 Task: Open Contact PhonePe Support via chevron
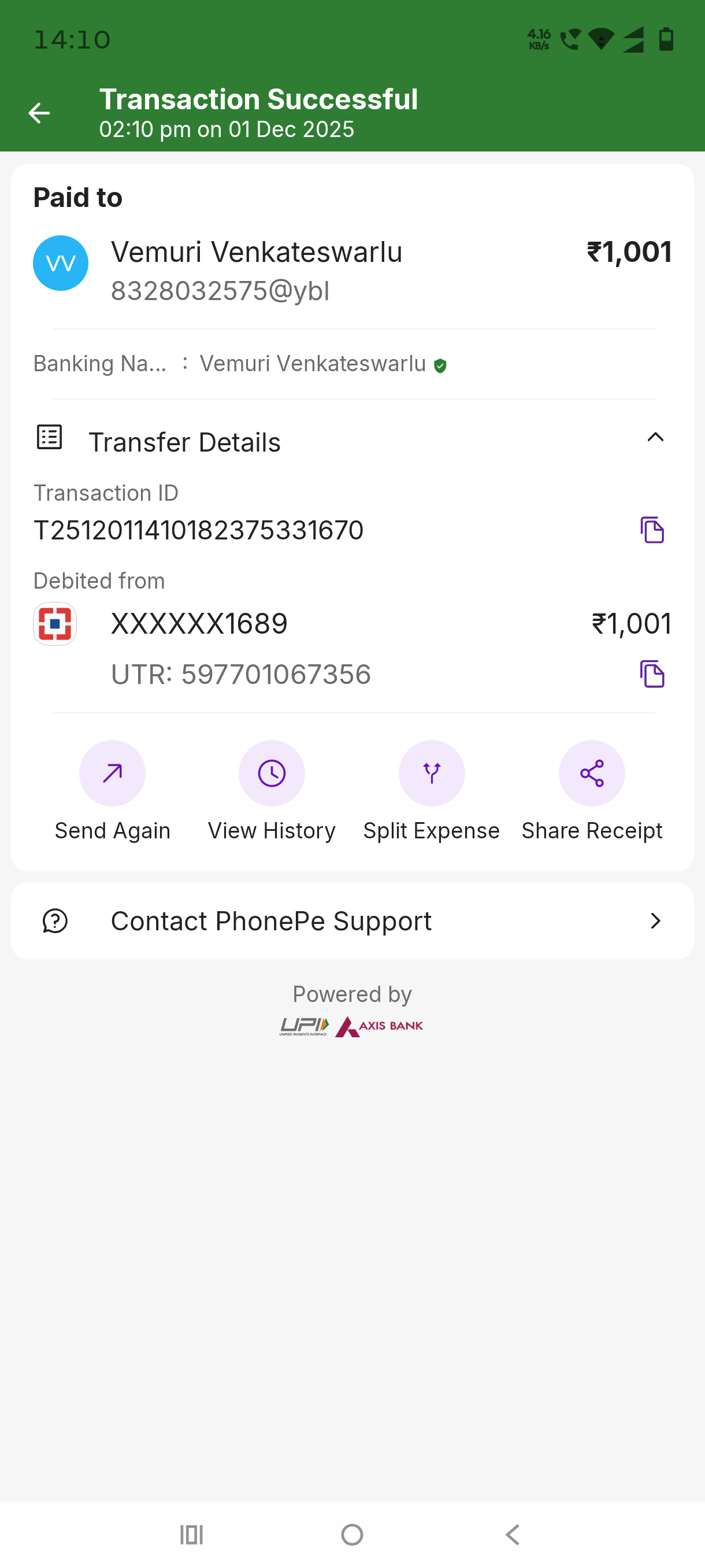pos(655,920)
